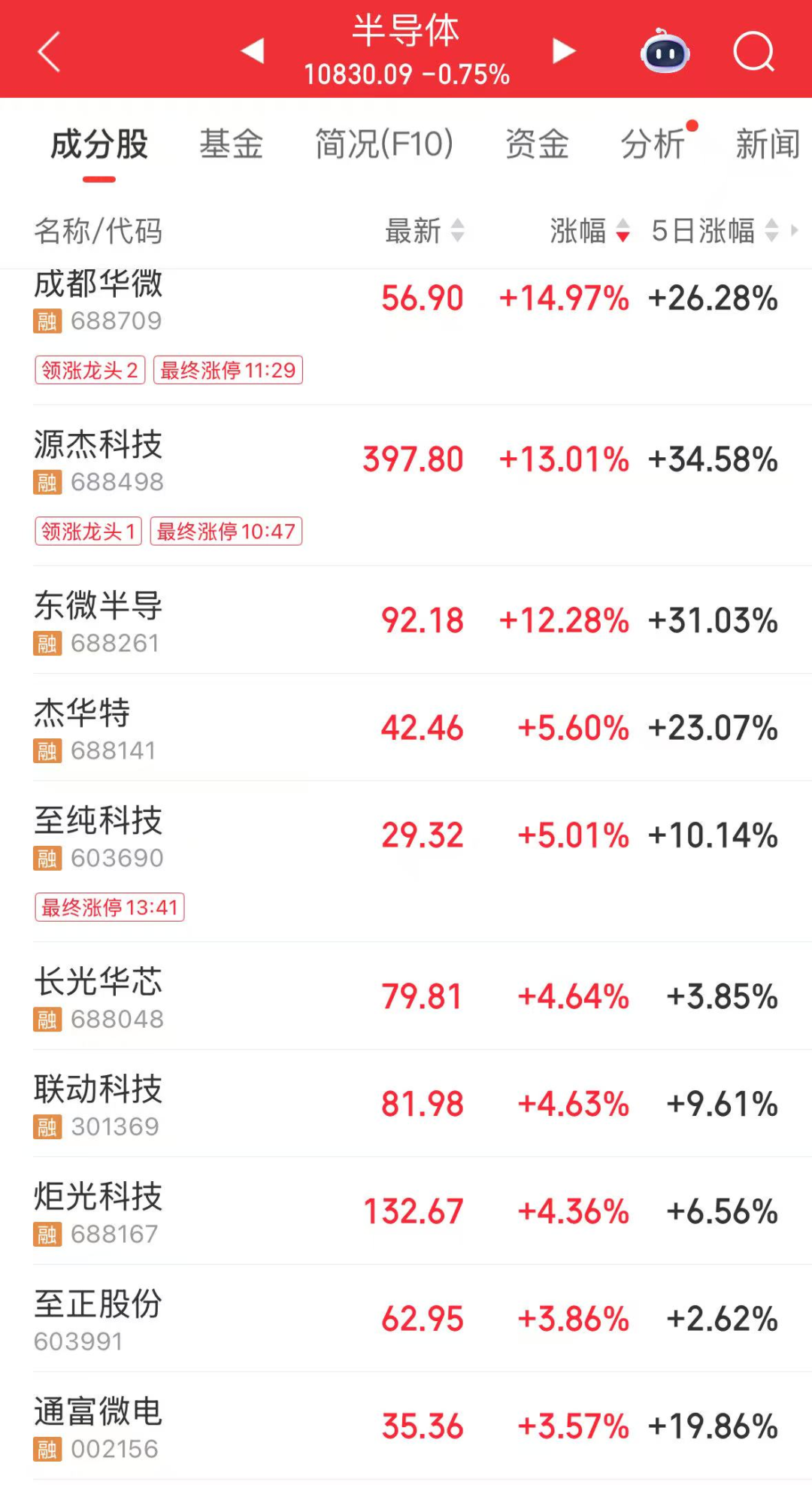This screenshot has width=812, height=1485.
Task: Sort stocks by 涨幅 column
Action: [589, 231]
